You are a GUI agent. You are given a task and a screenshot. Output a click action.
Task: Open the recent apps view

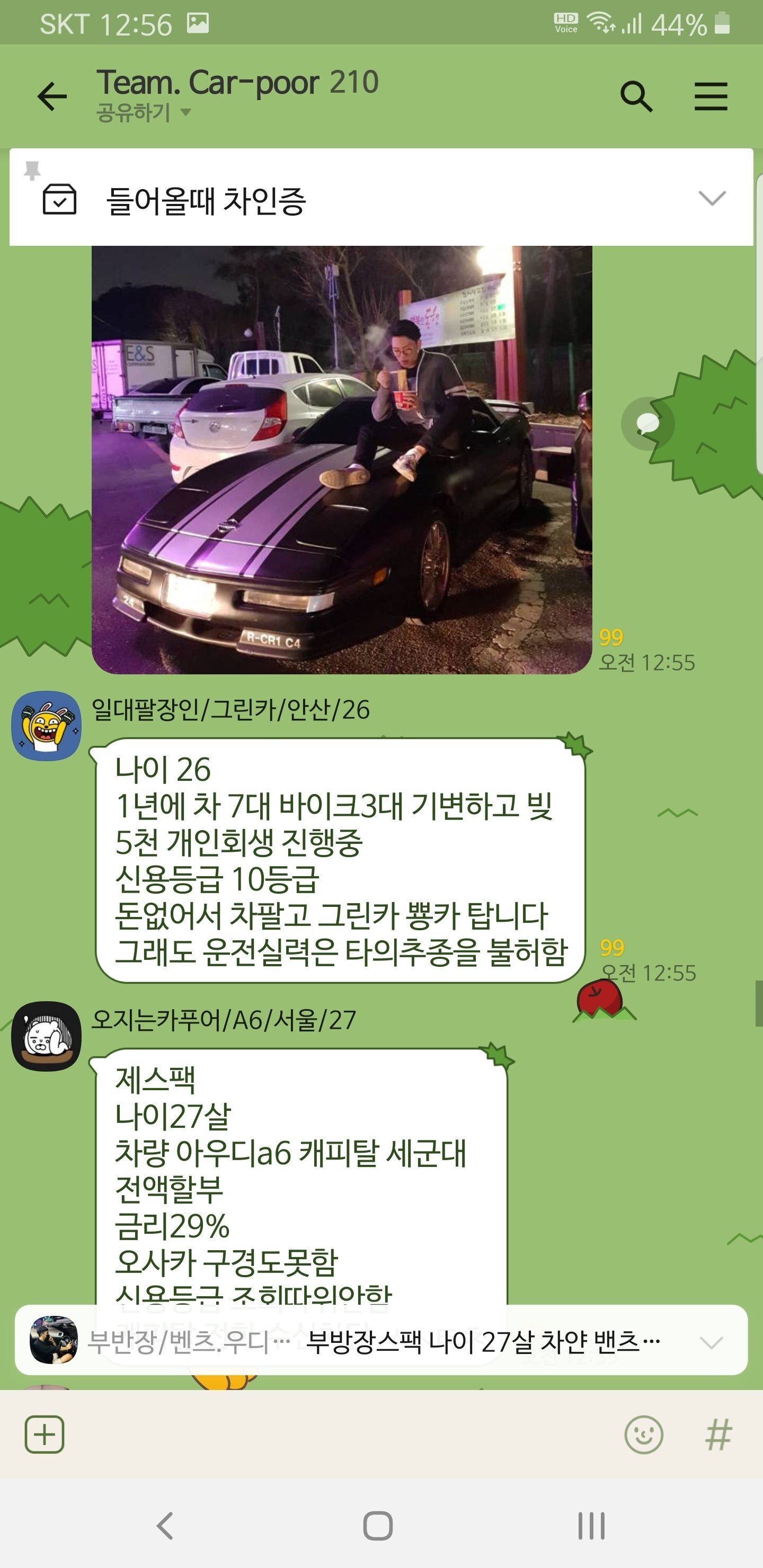591,1526
